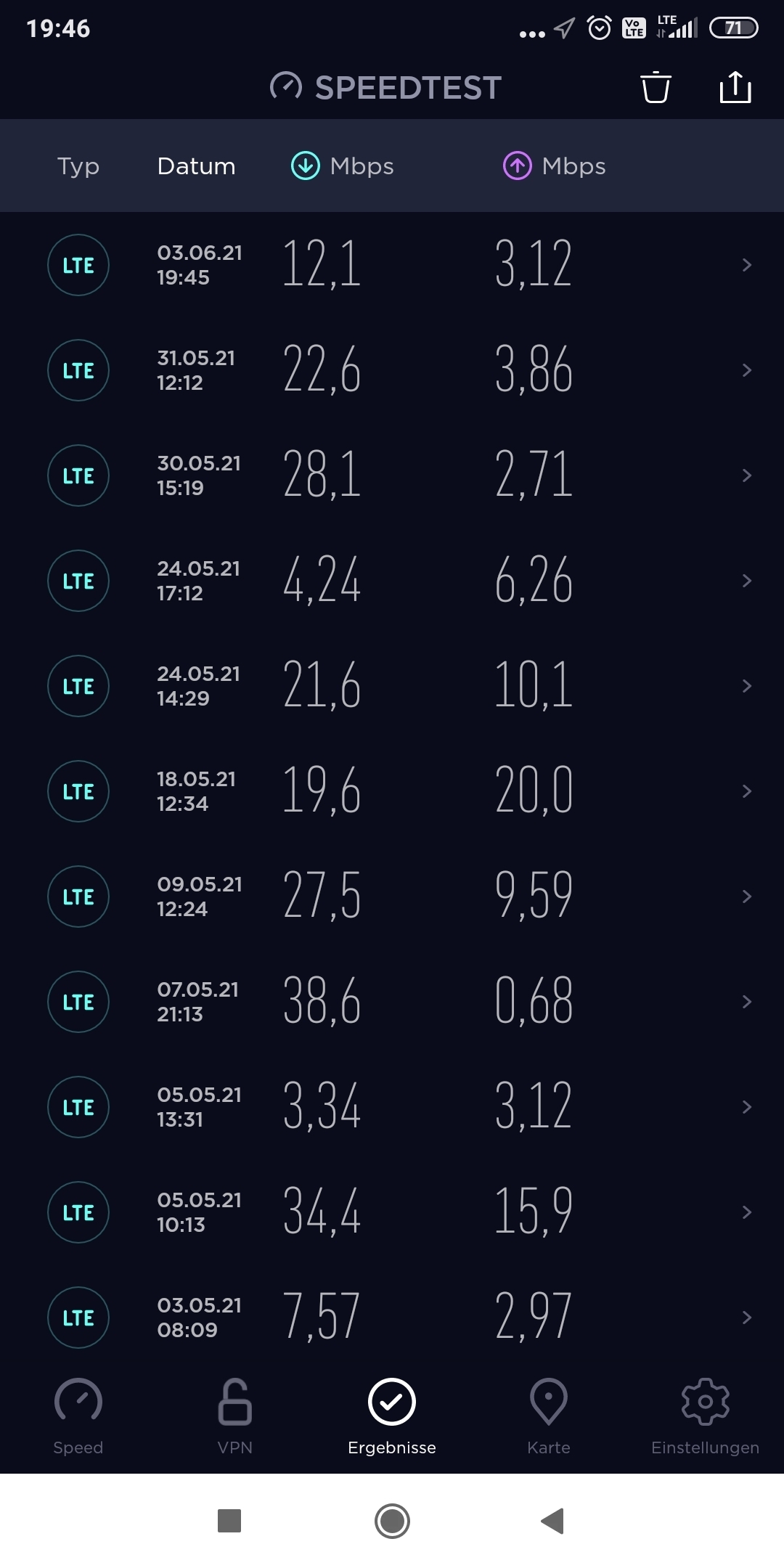View details of 30.05.21 15:19 test

pyautogui.click(x=392, y=475)
